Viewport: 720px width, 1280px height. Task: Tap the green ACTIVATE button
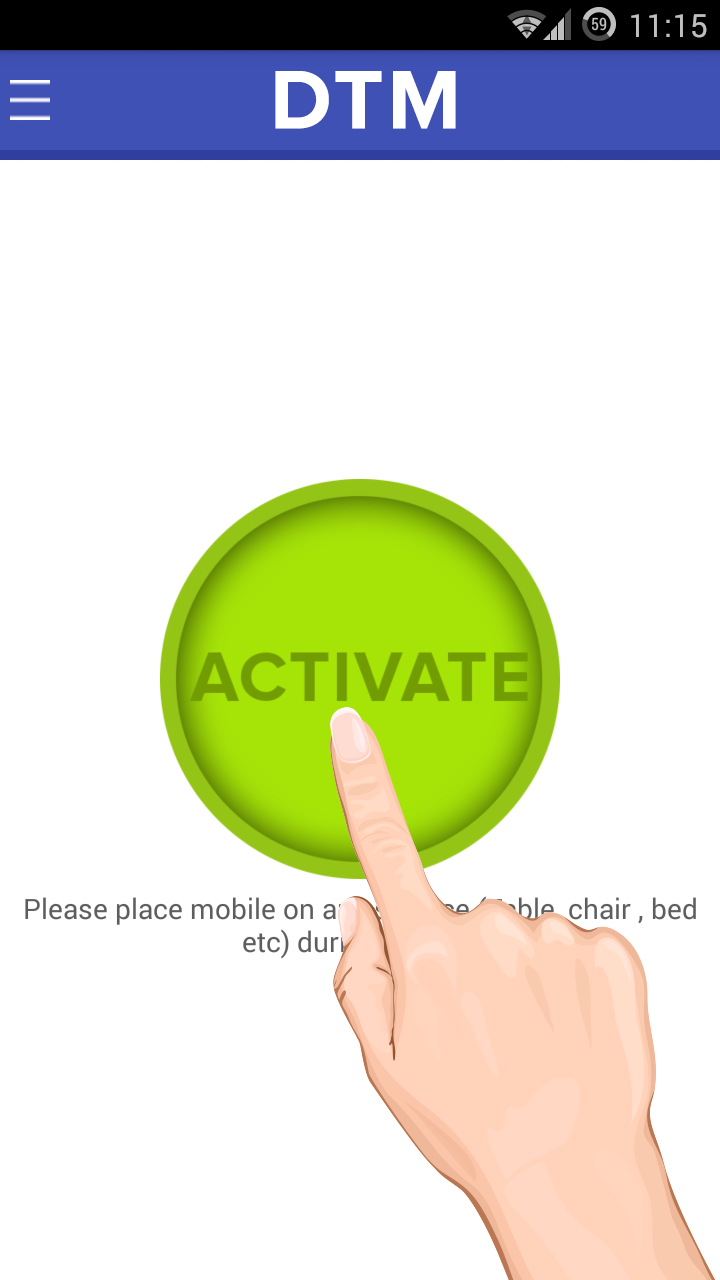click(360, 679)
